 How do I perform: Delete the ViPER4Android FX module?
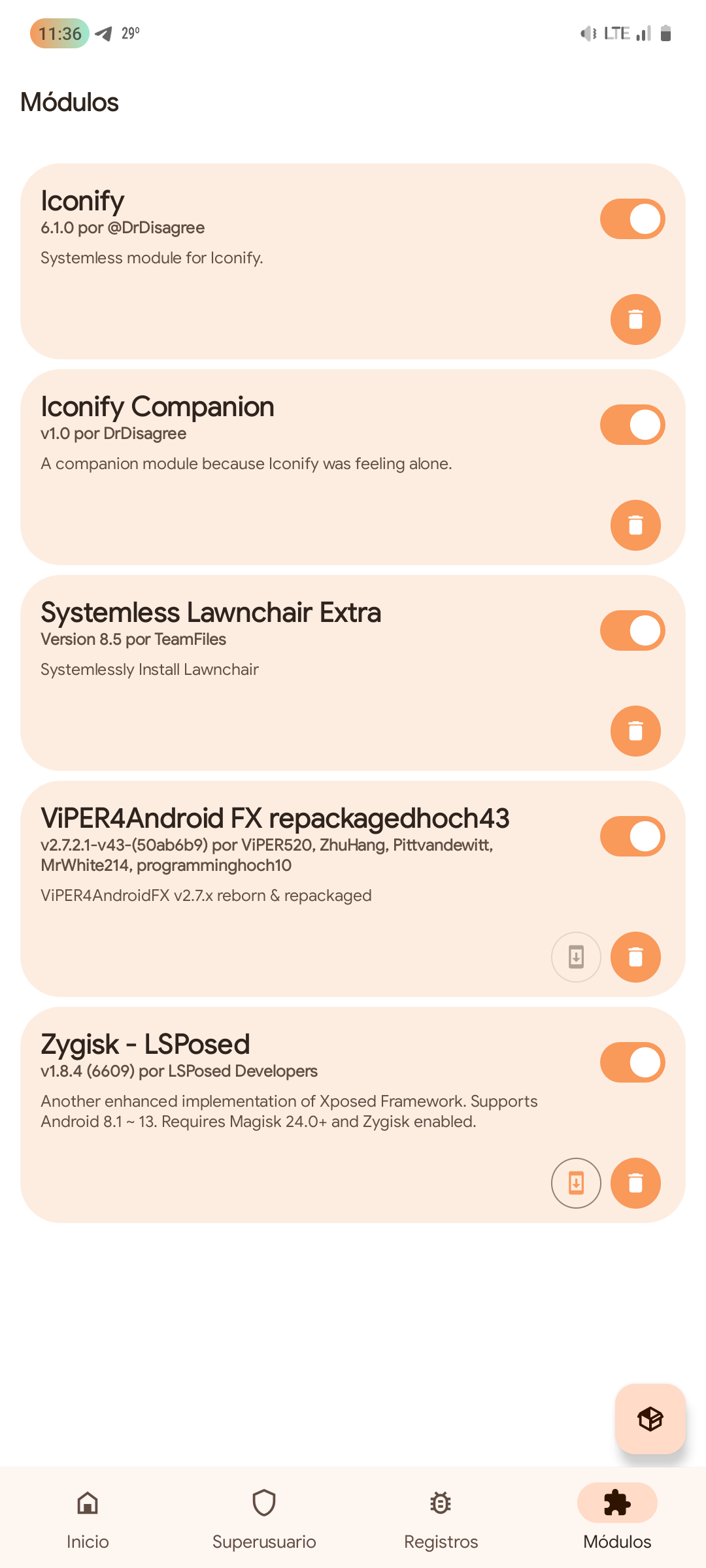(x=635, y=957)
